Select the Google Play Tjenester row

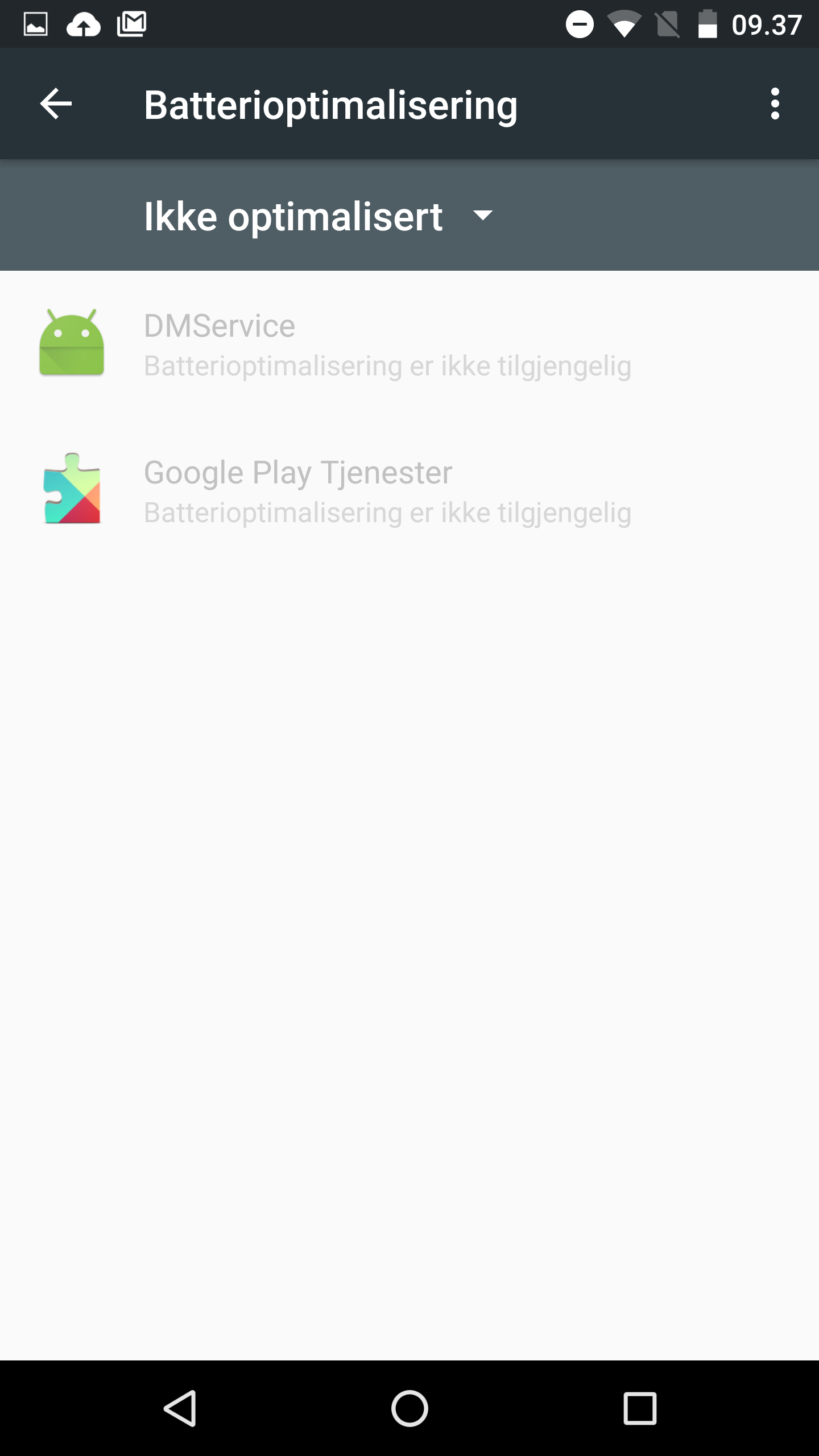[x=409, y=490]
